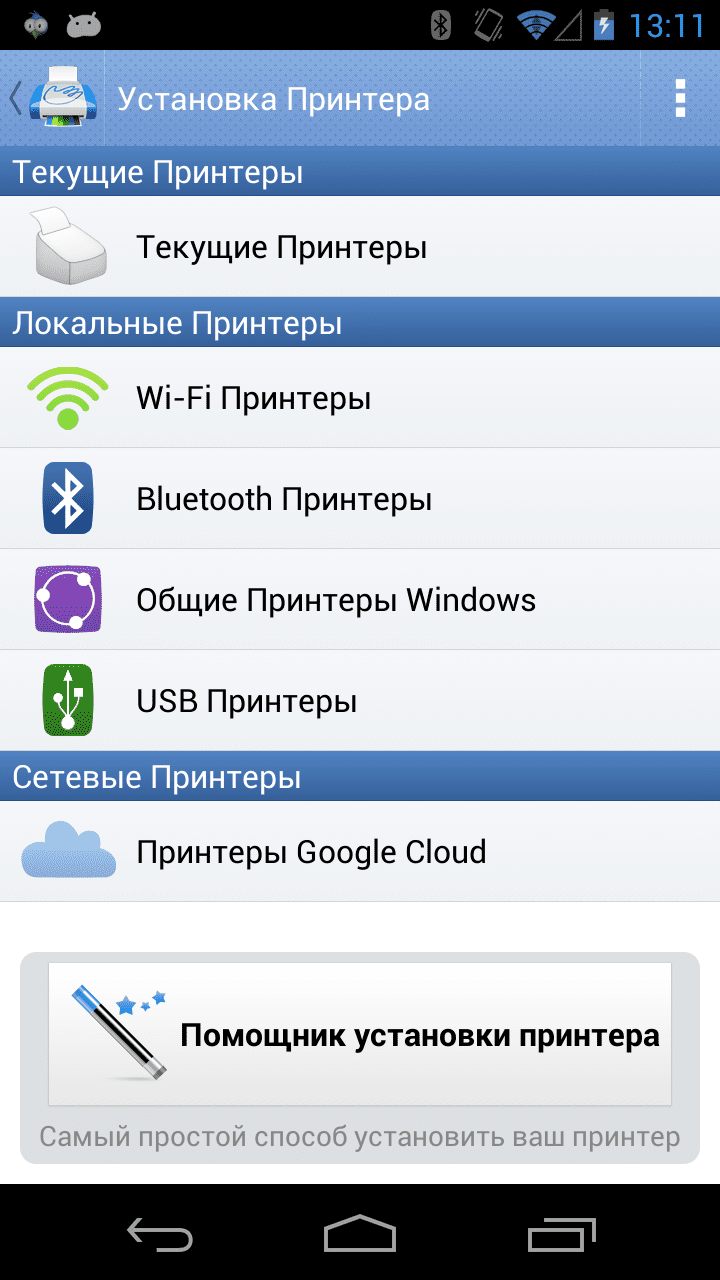Choose Общие Принтеры Windows
720x1280 pixels.
[x=360, y=600]
